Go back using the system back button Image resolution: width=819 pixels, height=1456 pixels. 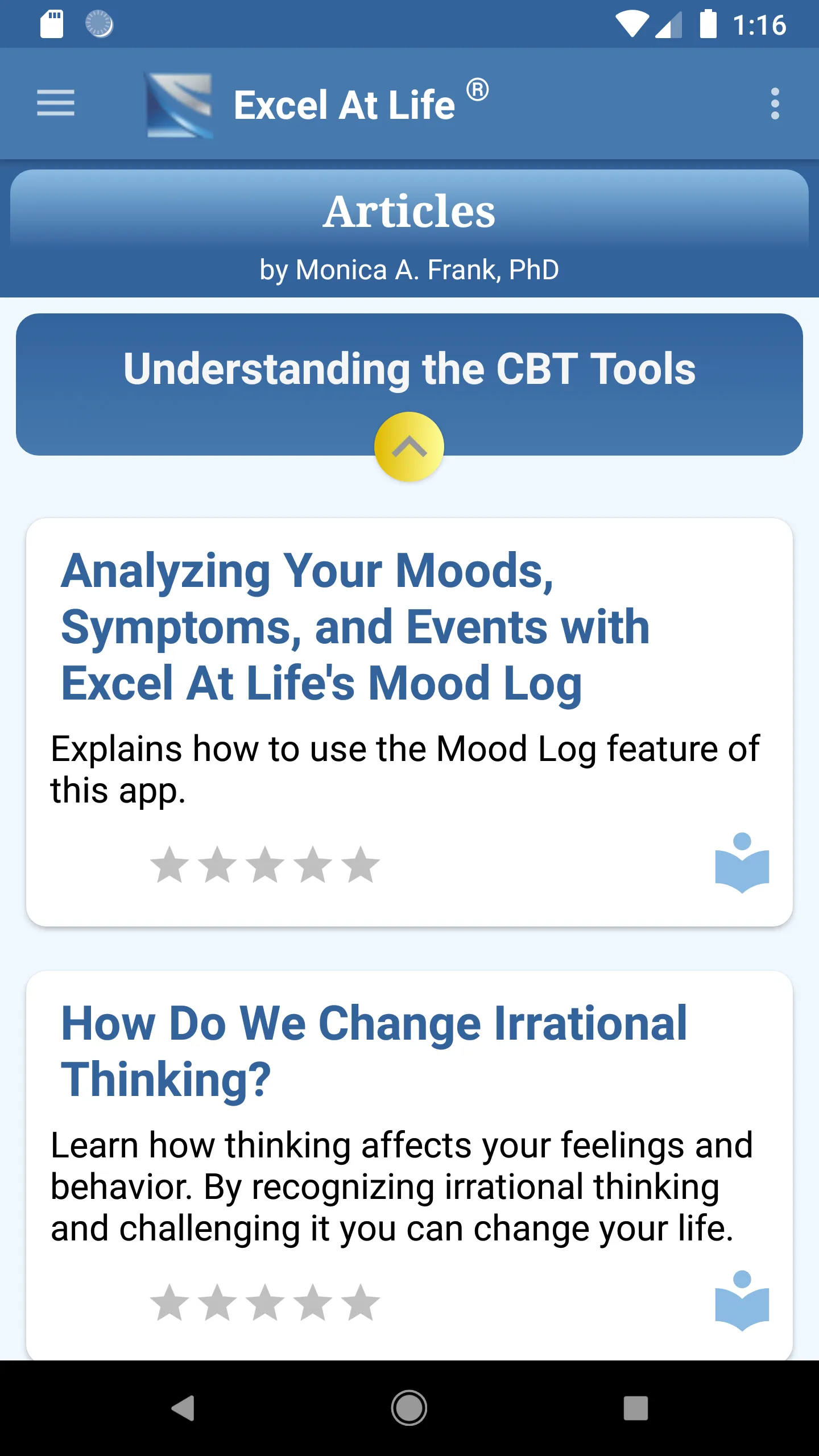click(183, 1408)
